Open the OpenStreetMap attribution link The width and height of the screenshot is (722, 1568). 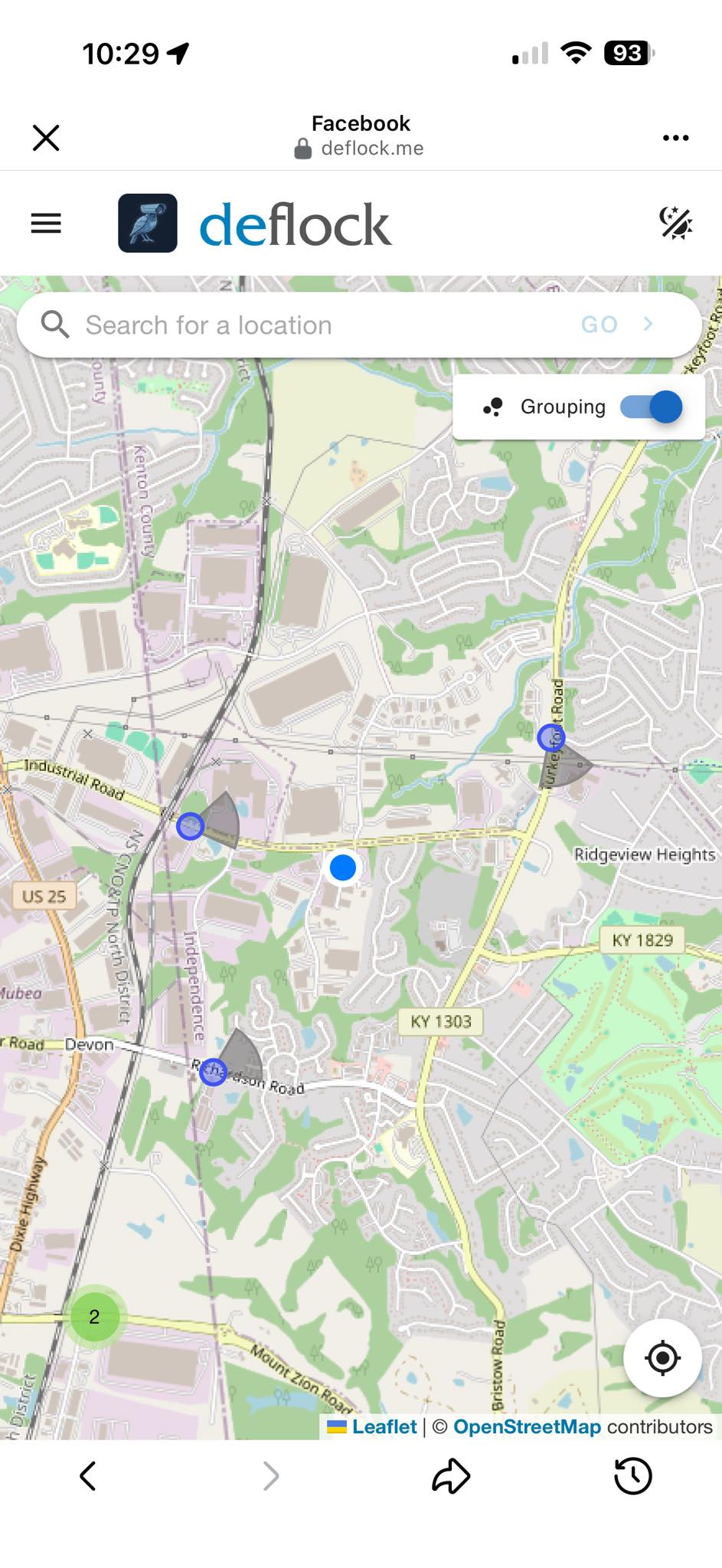pos(527,1427)
